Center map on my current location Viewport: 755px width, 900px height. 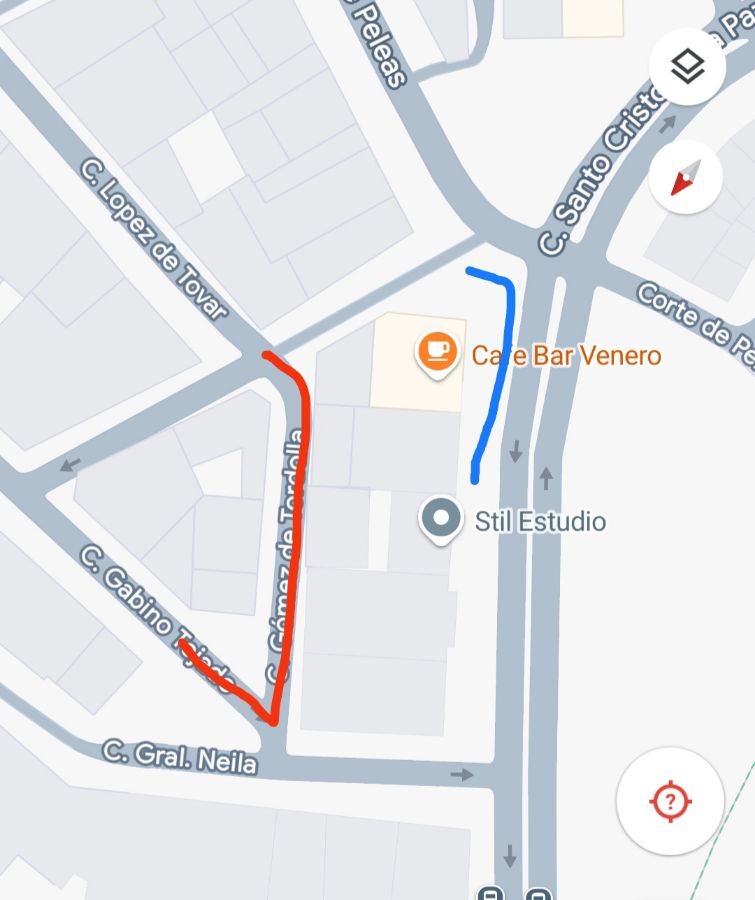point(670,800)
